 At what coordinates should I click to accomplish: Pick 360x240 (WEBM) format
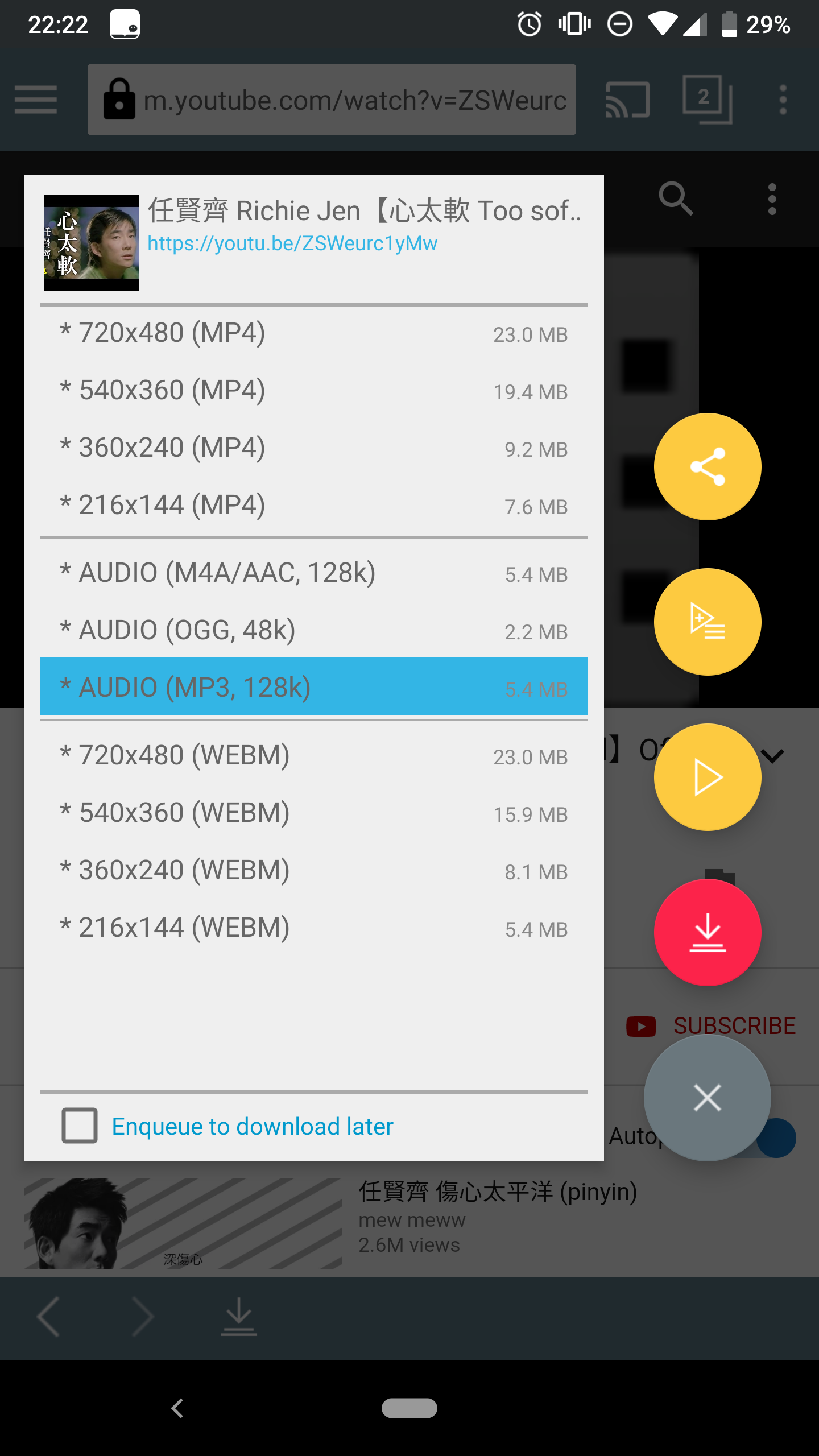point(313,871)
